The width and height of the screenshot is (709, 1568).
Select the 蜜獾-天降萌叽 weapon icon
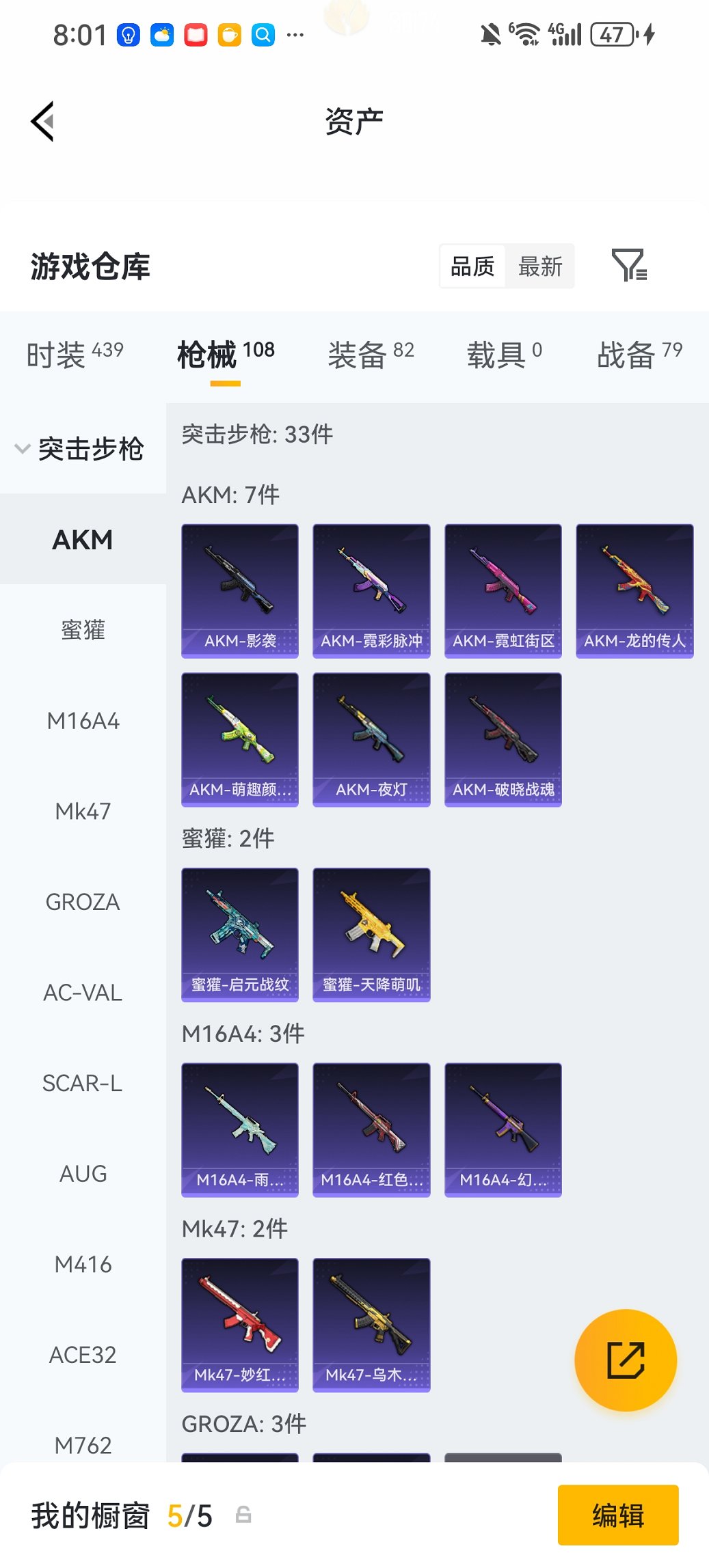point(371,935)
